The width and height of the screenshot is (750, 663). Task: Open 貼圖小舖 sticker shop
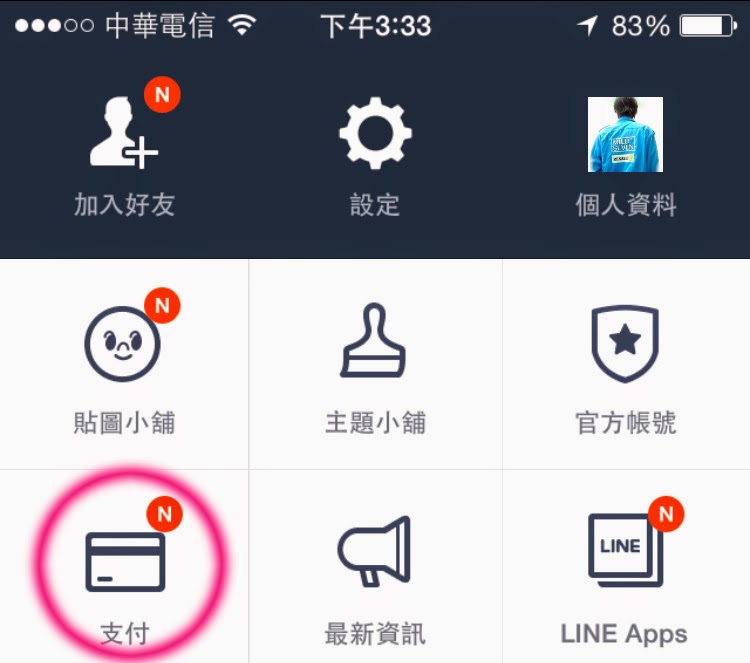coord(124,365)
